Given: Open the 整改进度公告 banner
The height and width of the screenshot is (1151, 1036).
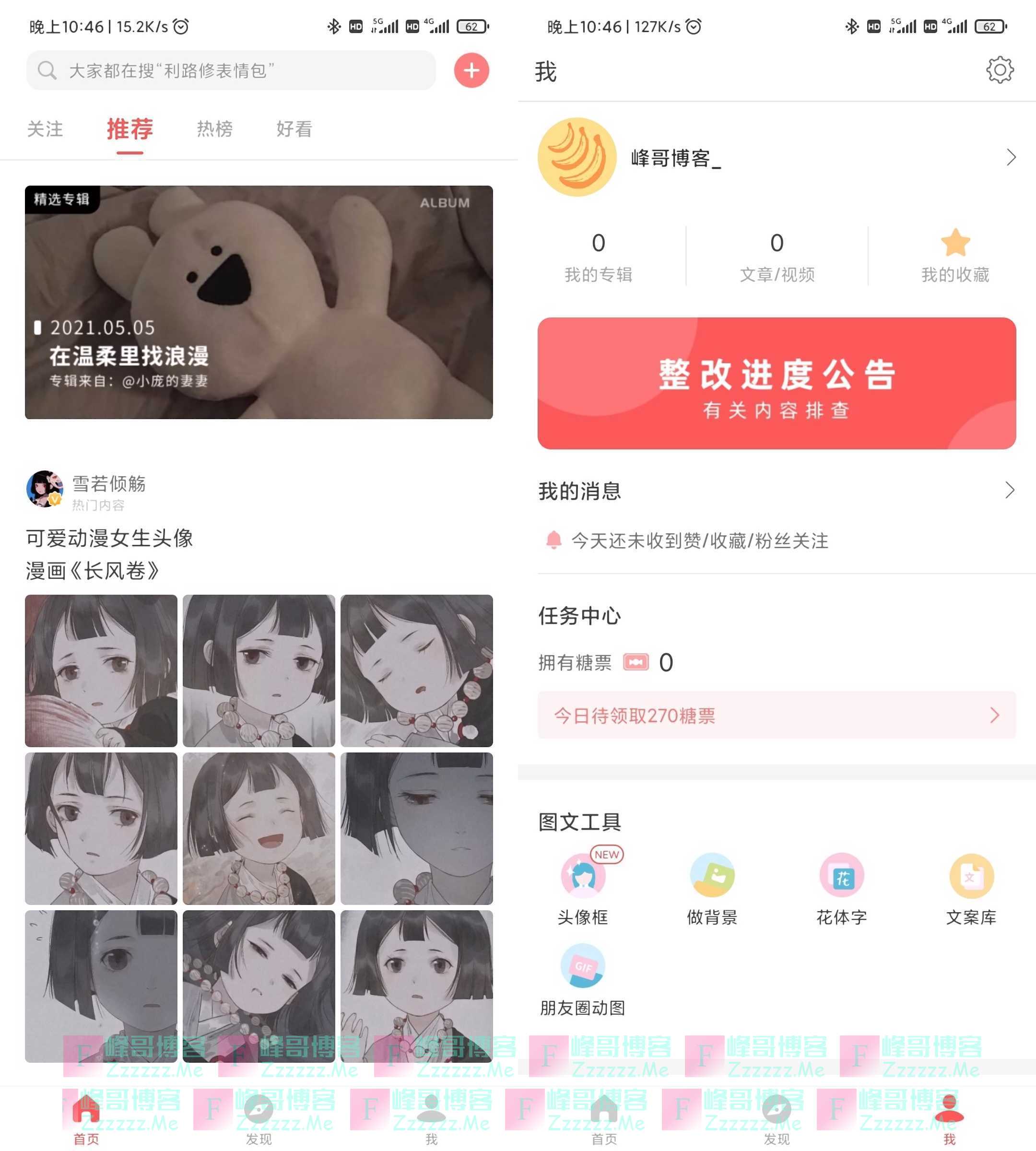Looking at the screenshot, I should 777,383.
